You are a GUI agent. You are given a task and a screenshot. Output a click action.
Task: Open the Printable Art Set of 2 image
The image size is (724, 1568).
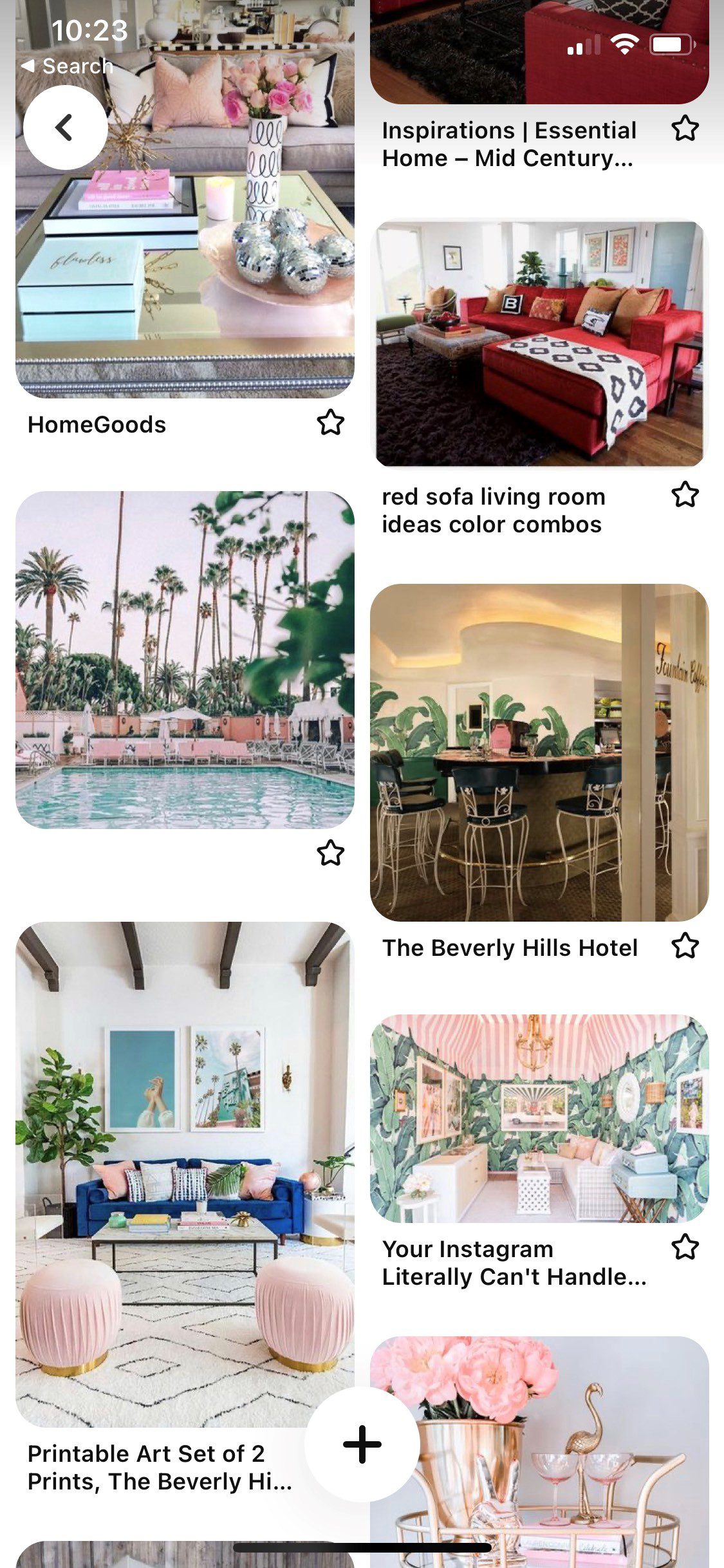(x=185, y=1171)
